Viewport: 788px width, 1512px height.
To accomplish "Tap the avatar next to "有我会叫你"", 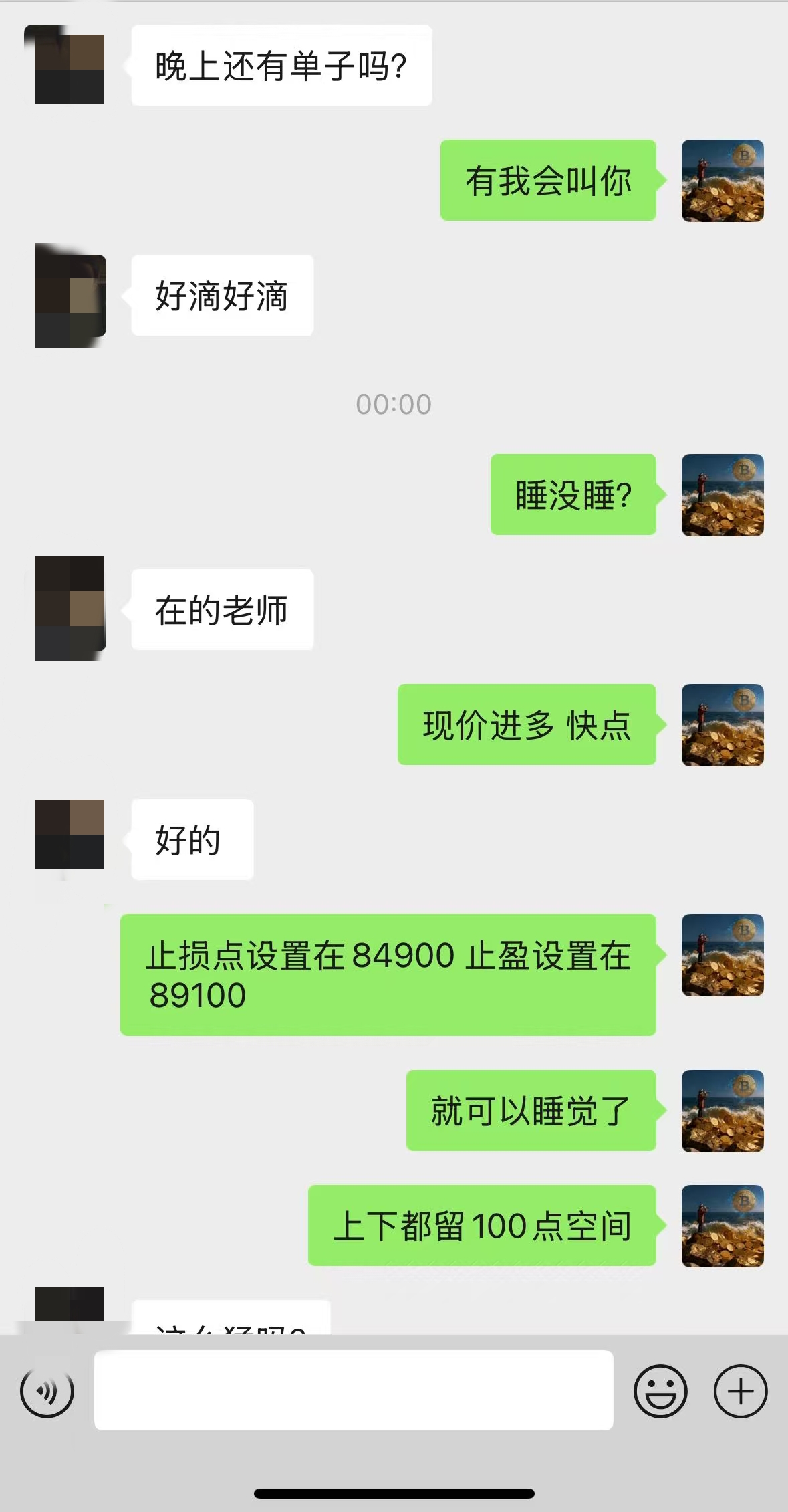I will tap(722, 181).
